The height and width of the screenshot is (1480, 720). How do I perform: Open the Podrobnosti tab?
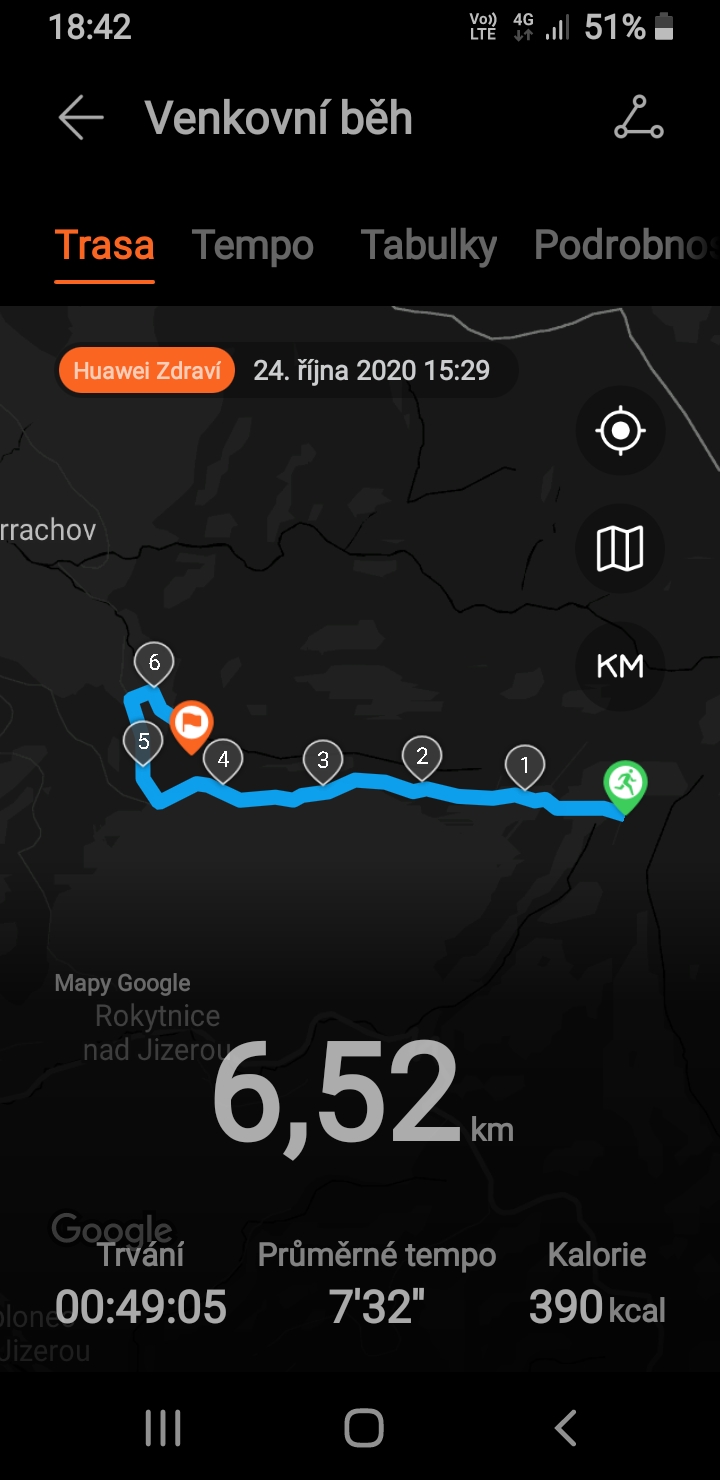627,245
